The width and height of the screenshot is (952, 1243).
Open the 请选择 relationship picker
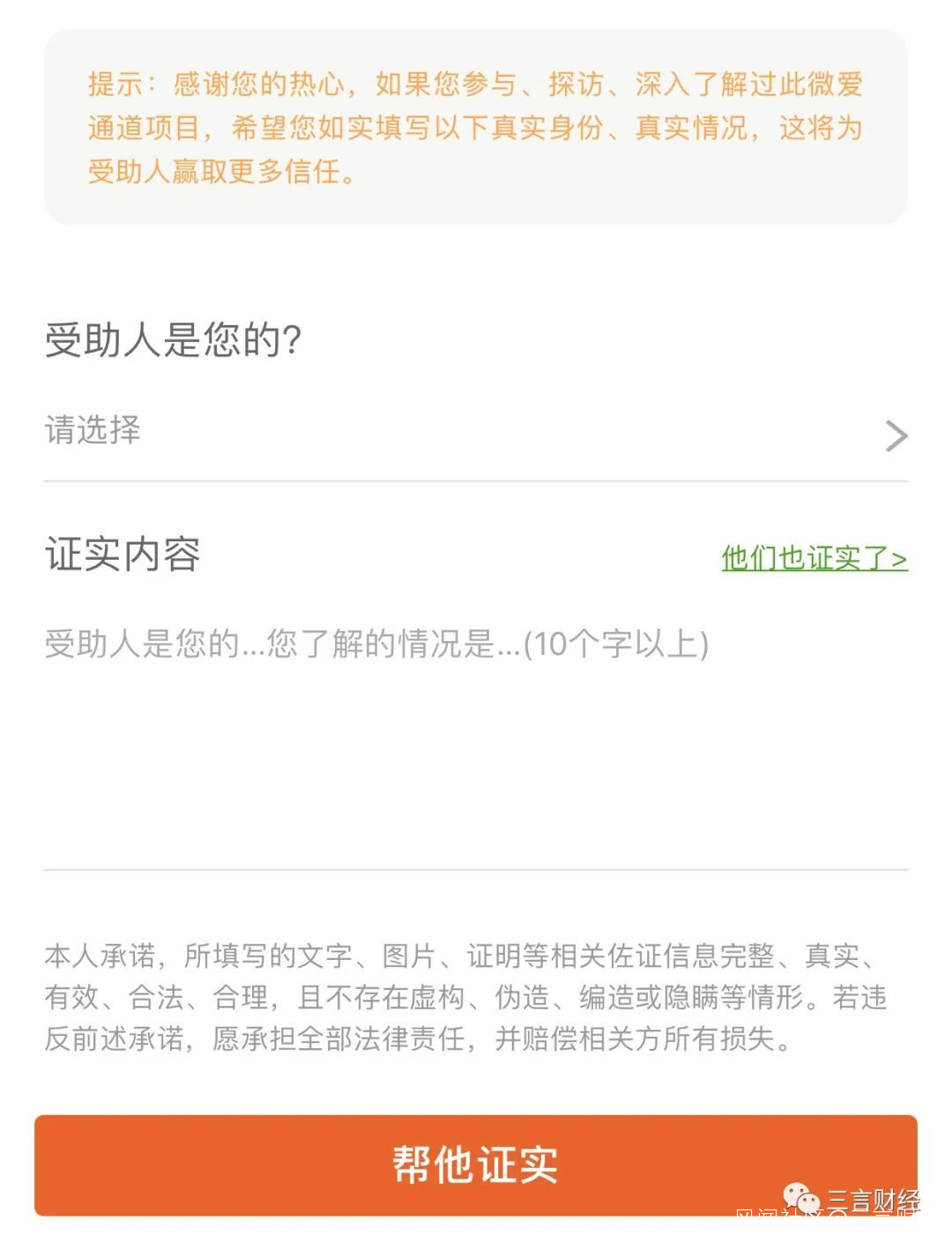coord(475,433)
